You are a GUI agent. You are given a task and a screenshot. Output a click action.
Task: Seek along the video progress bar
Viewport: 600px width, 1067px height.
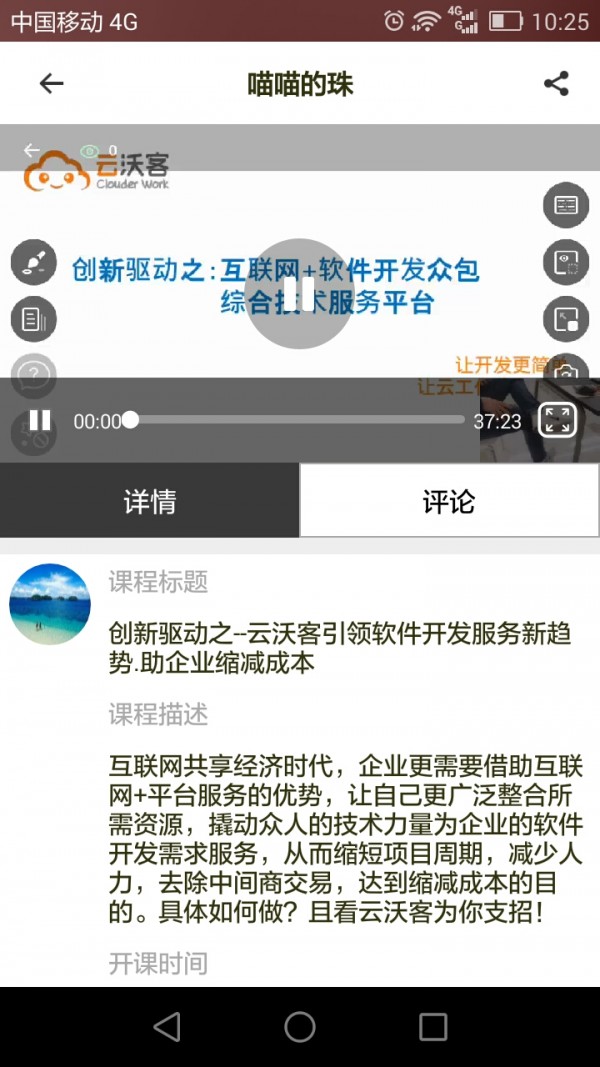pos(297,421)
